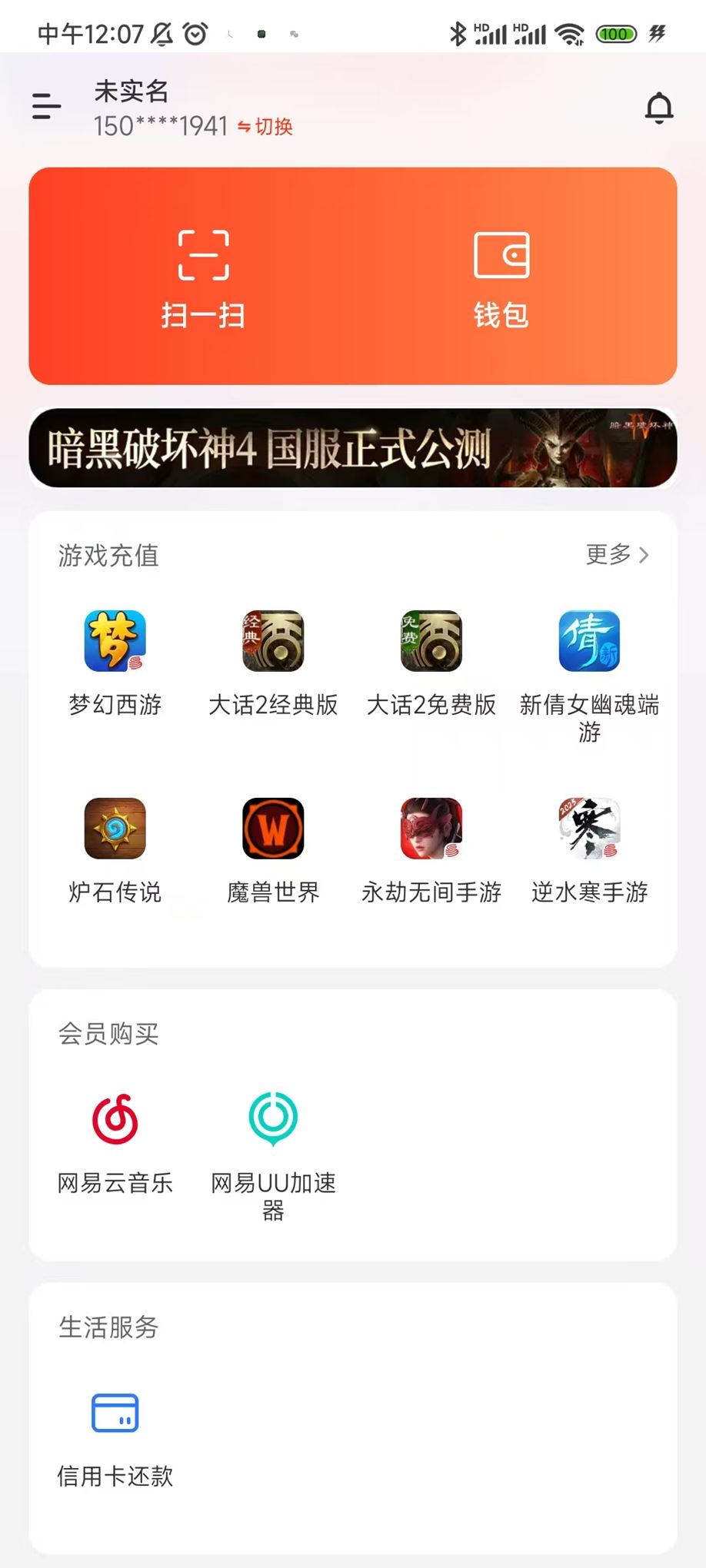This screenshot has height=1568, width=706.
Task: Open 网易UU加速器 membership
Action: pyautogui.click(x=273, y=1145)
